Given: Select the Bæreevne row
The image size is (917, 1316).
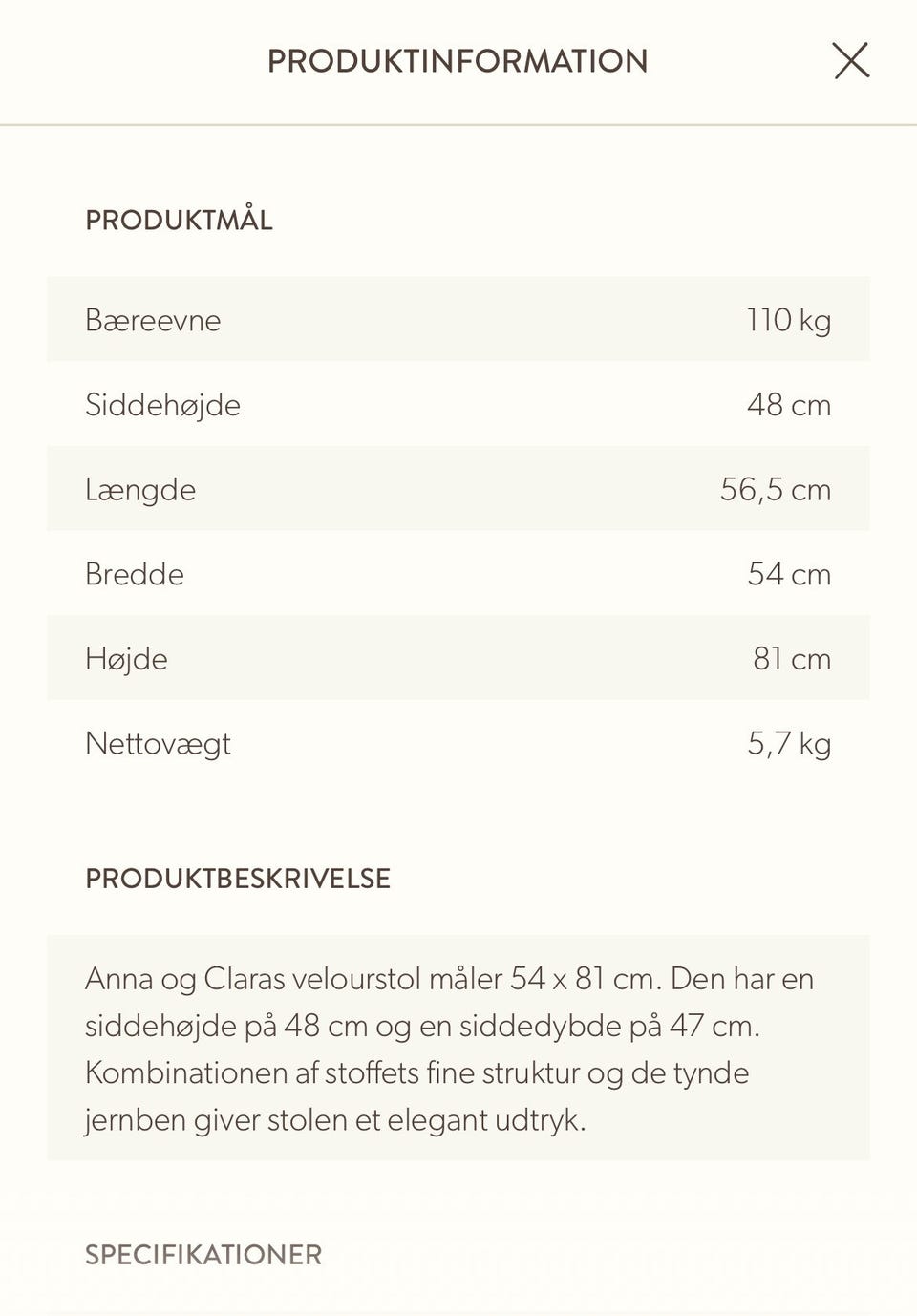Looking at the screenshot, I should (154, 321).
